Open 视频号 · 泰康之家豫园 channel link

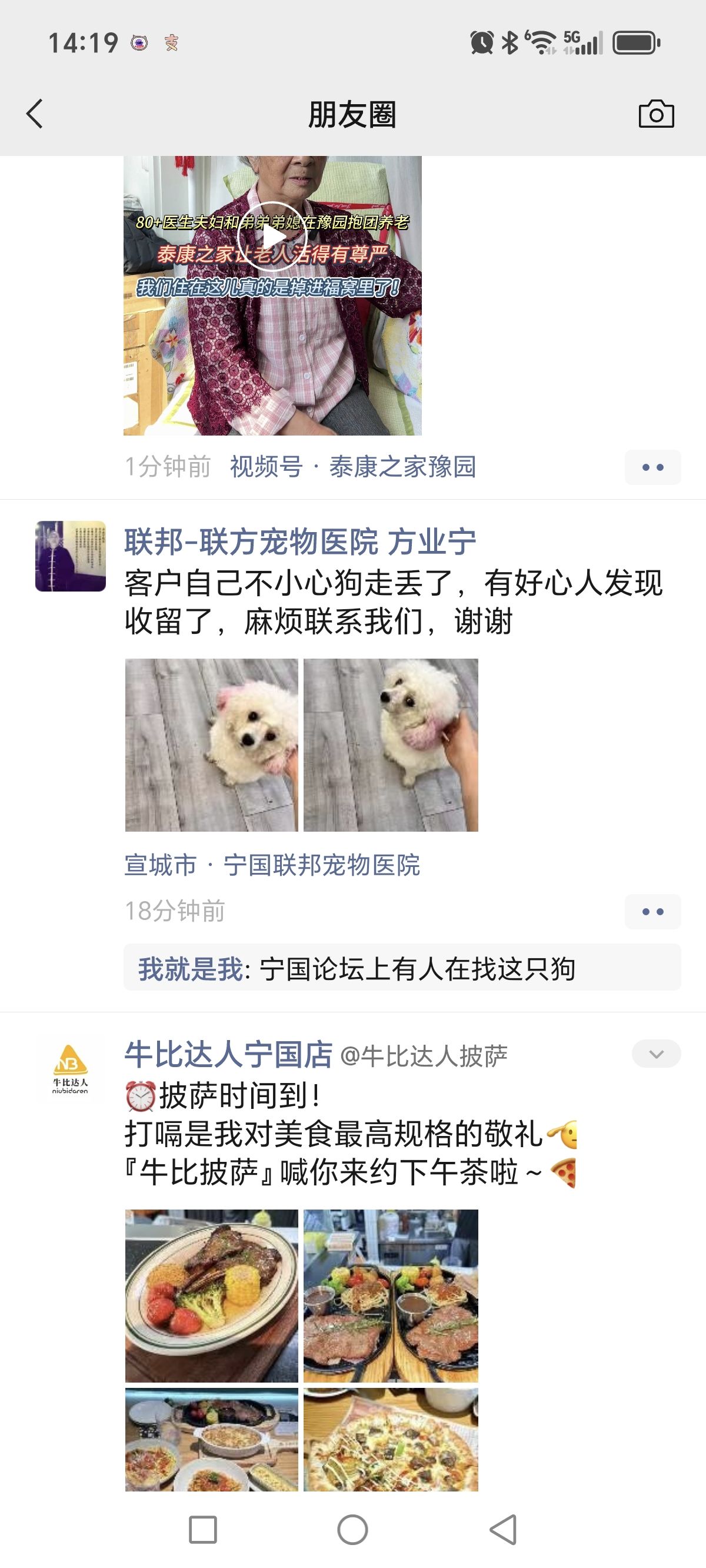pos(353,467)
